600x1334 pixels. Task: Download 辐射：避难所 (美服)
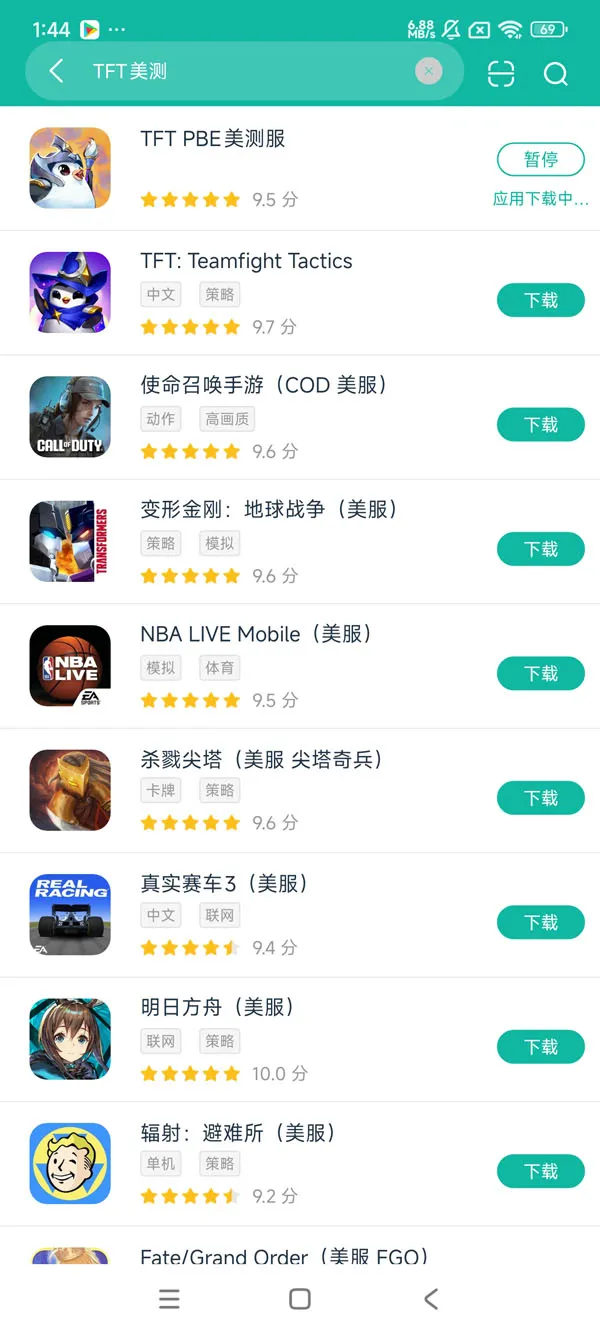pos(540,1171)
